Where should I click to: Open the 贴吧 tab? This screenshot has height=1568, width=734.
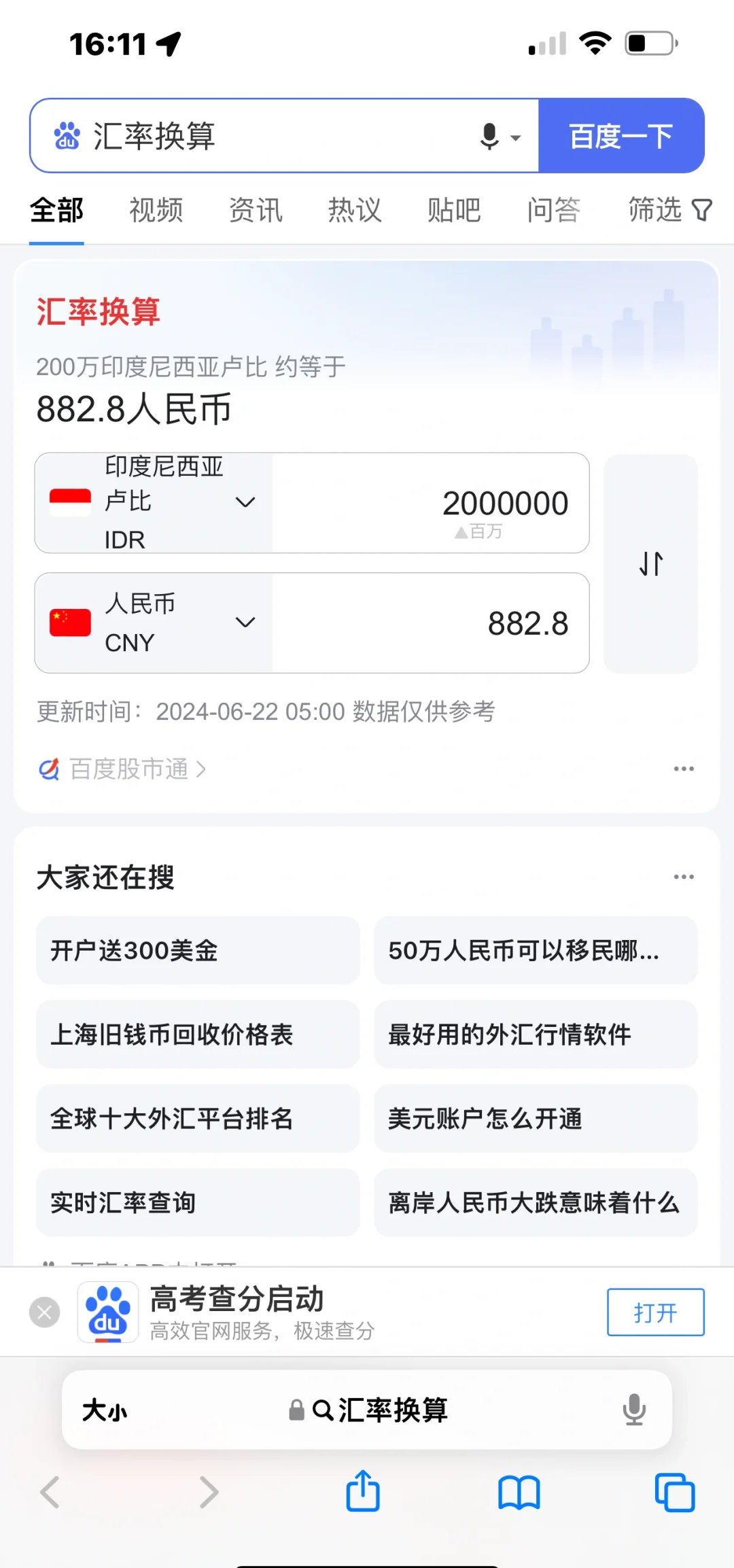(x=454, y=209)
